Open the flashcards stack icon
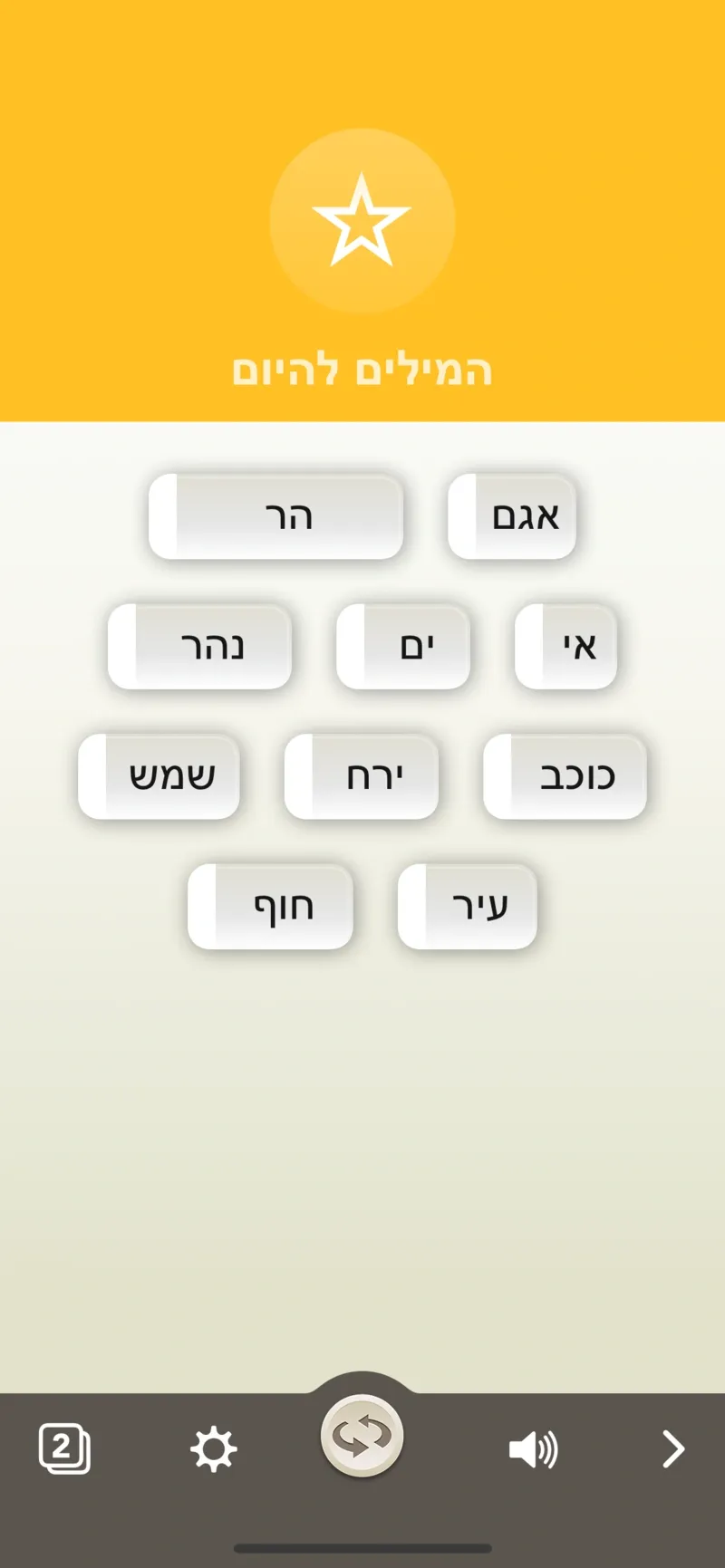 coord(64,1448)
